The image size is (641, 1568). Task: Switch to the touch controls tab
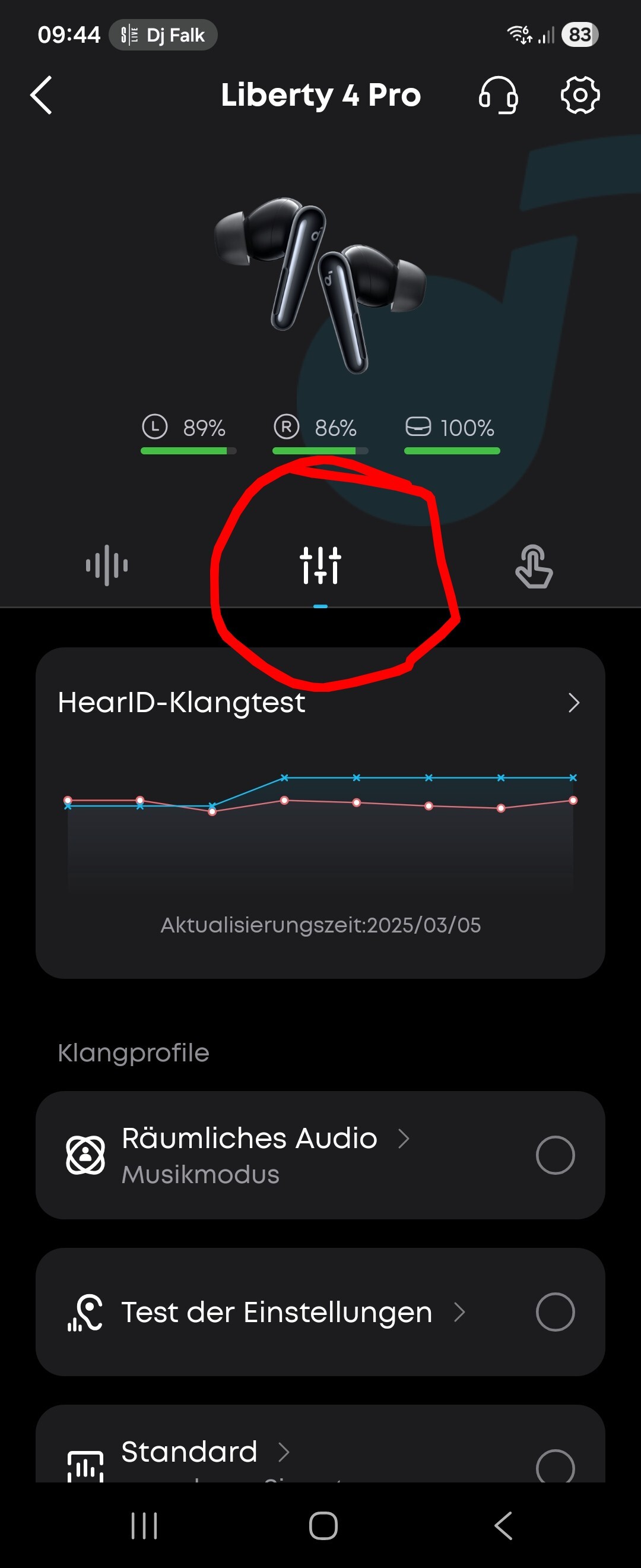pyautogui.click(x=534, y=567)
